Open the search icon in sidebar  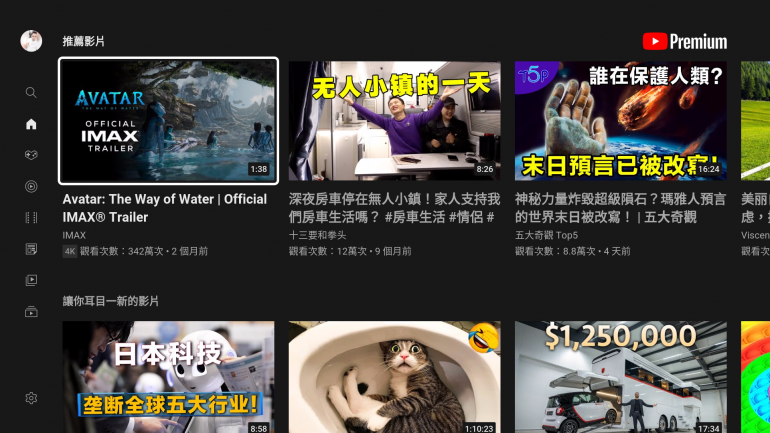click(x=31, y=93)
